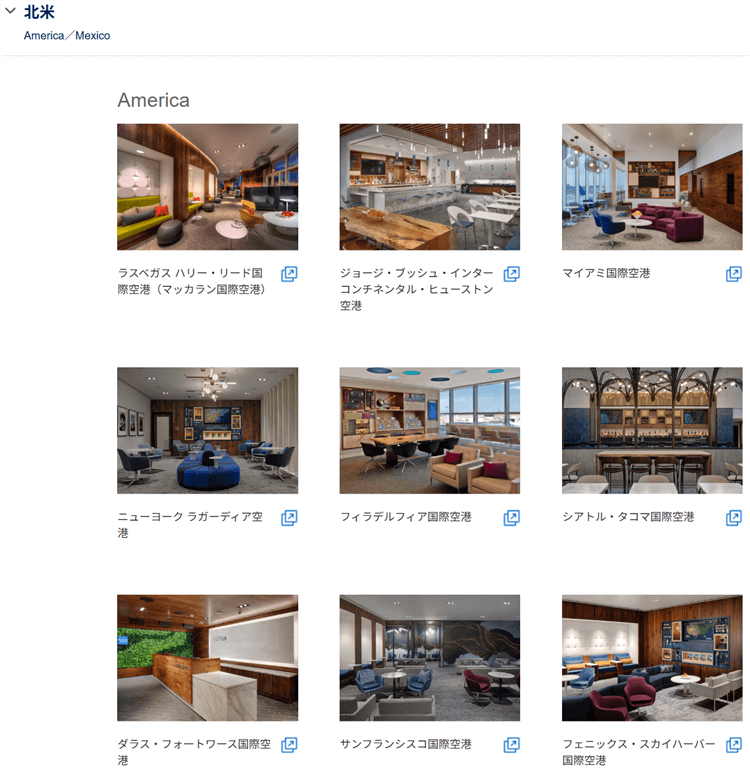Tap external link icon for ヒューストン空港
Image resolution: width=750 pixels, height=775 pixels.
511,274
